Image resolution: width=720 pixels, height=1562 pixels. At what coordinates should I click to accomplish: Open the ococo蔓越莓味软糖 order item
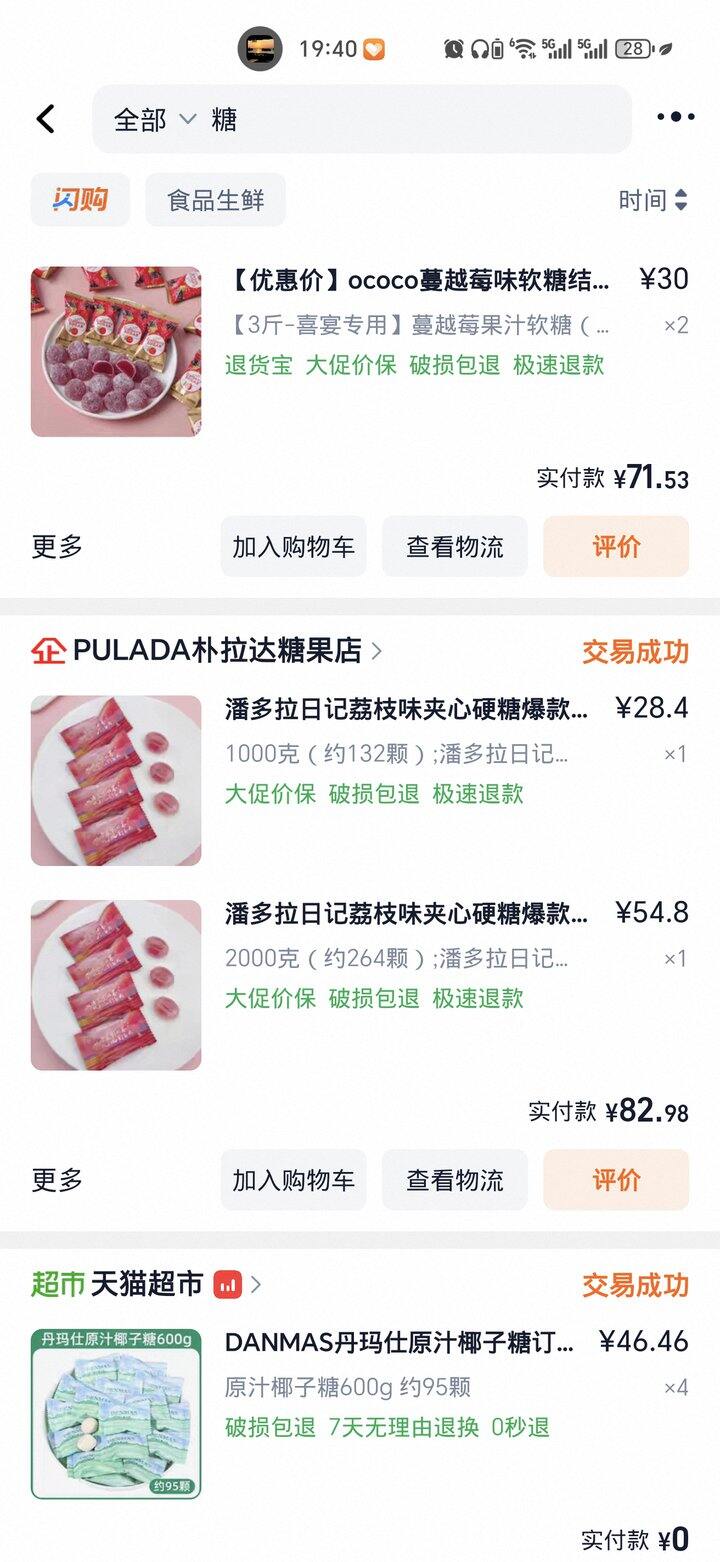418,280
